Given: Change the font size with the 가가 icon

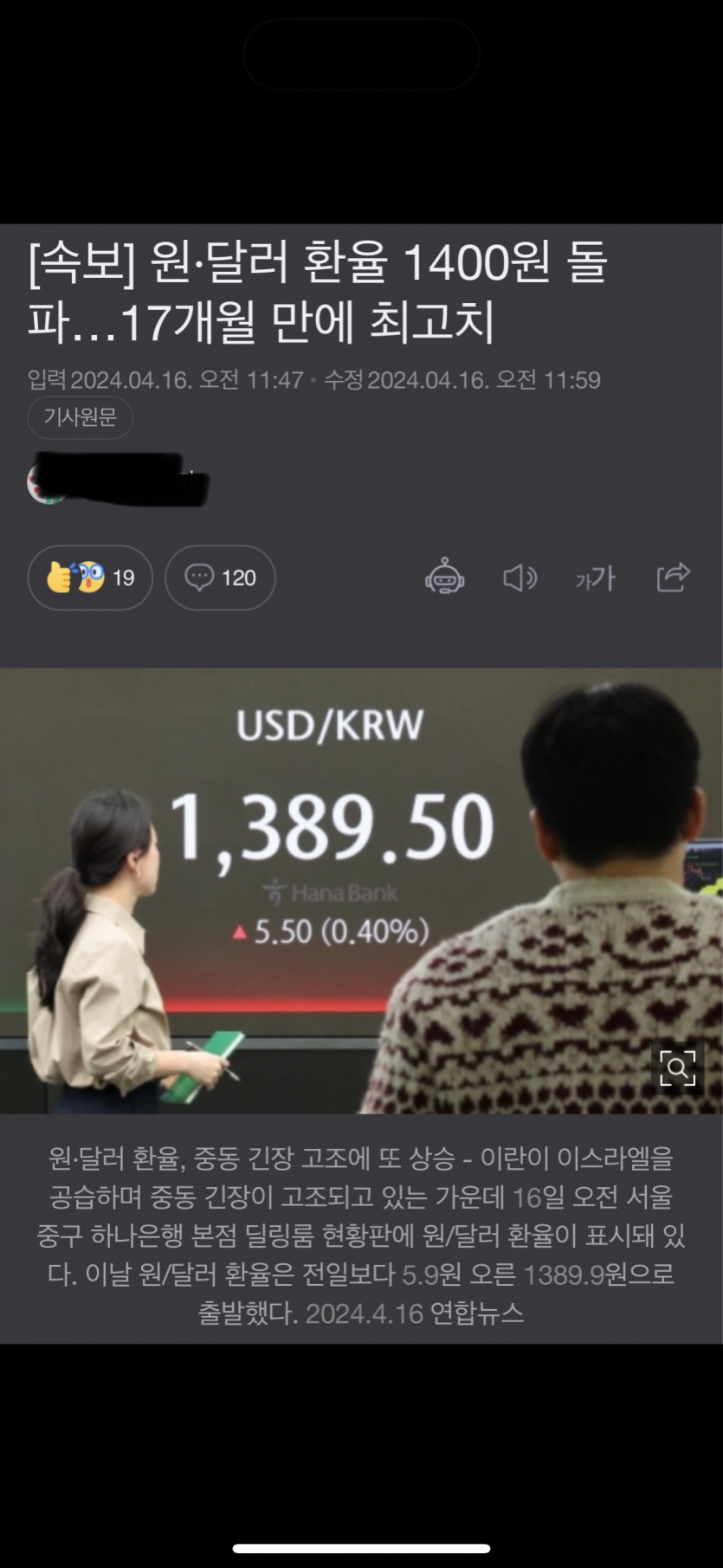Looking at the screenshot, I should point(595,578).
